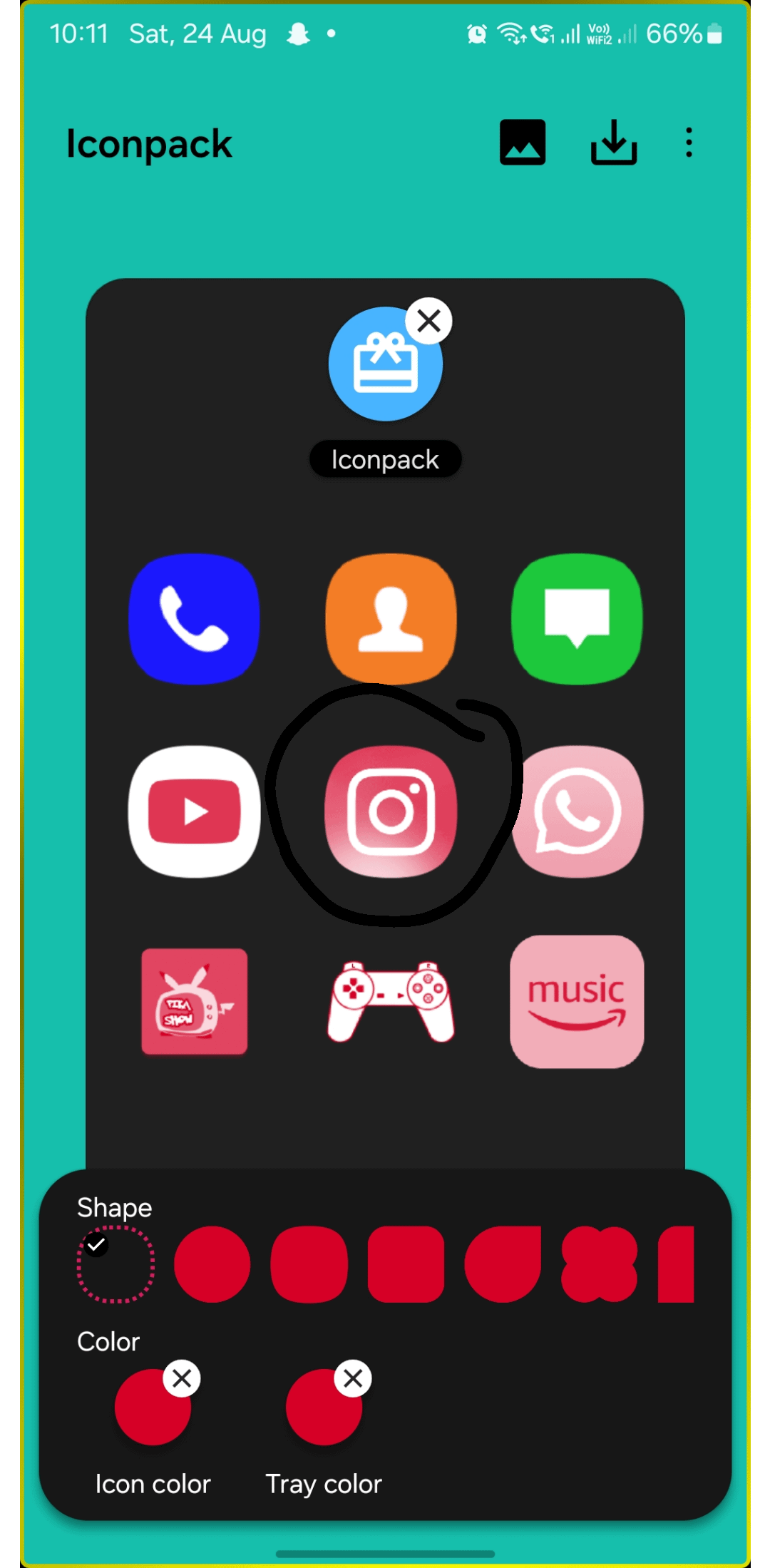Viewport: 770px width, 1568px height.
Task: Choose the full circle icon shape
Action: 212,1264
